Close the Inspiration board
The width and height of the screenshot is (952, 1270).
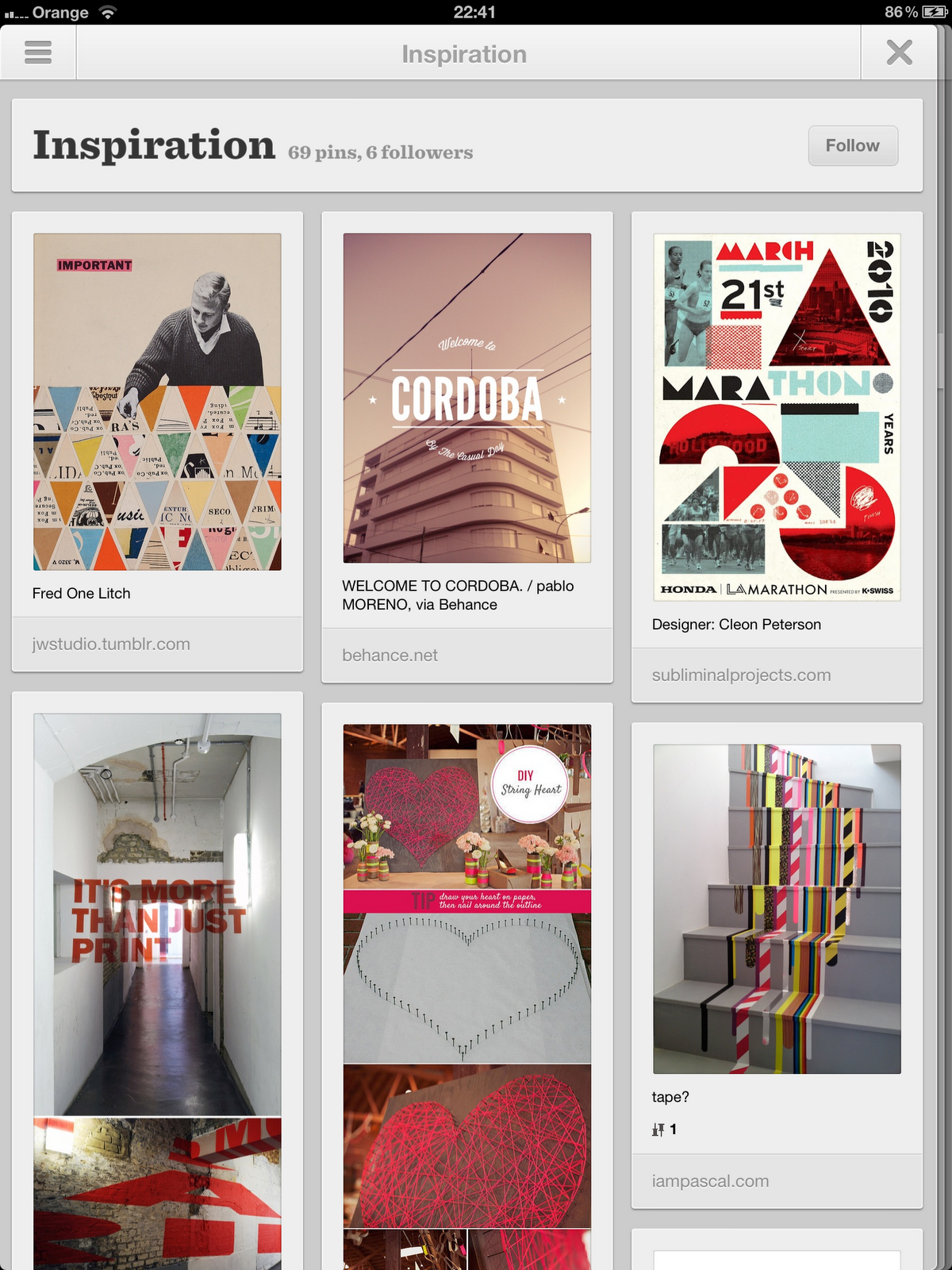pos(899,53)
